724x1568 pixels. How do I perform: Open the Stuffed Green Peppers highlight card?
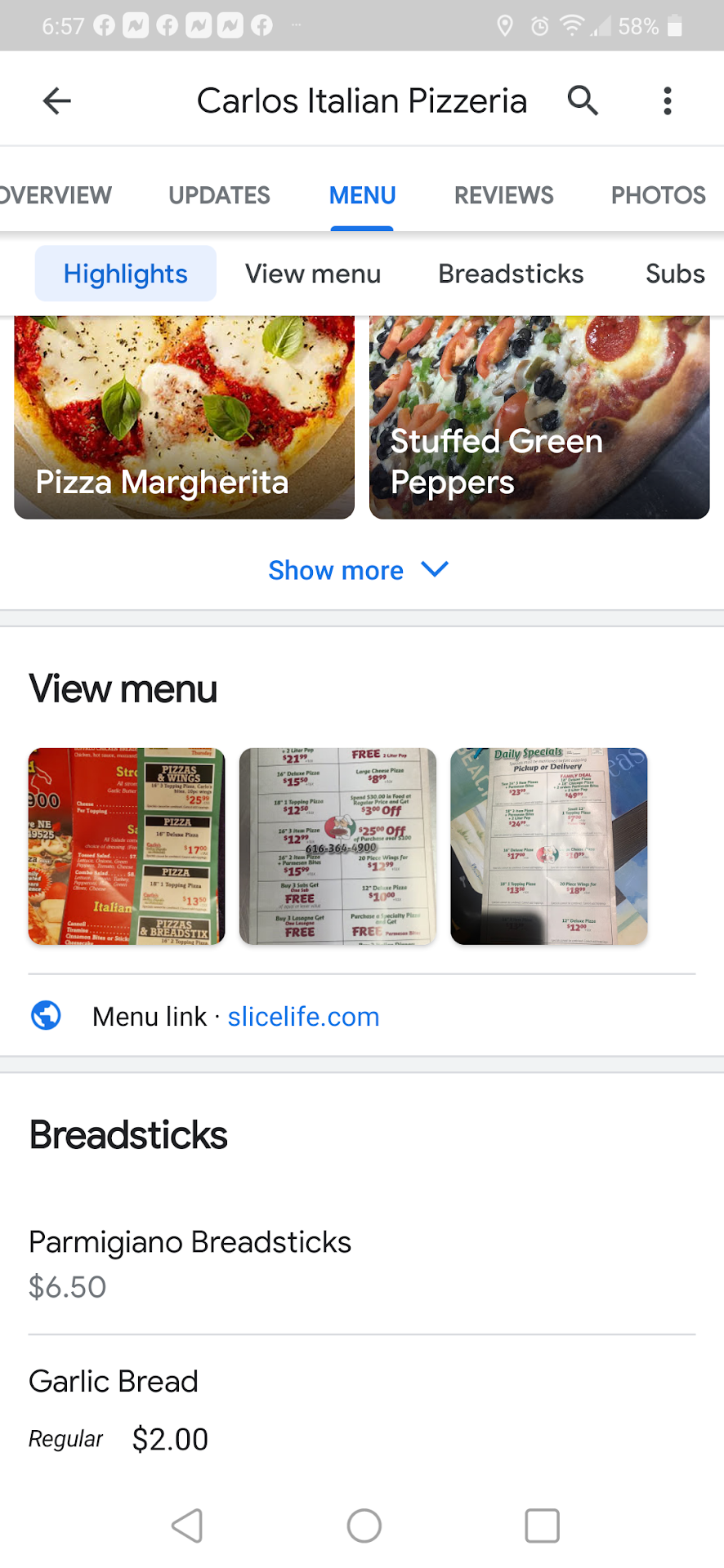click(539, 417)
